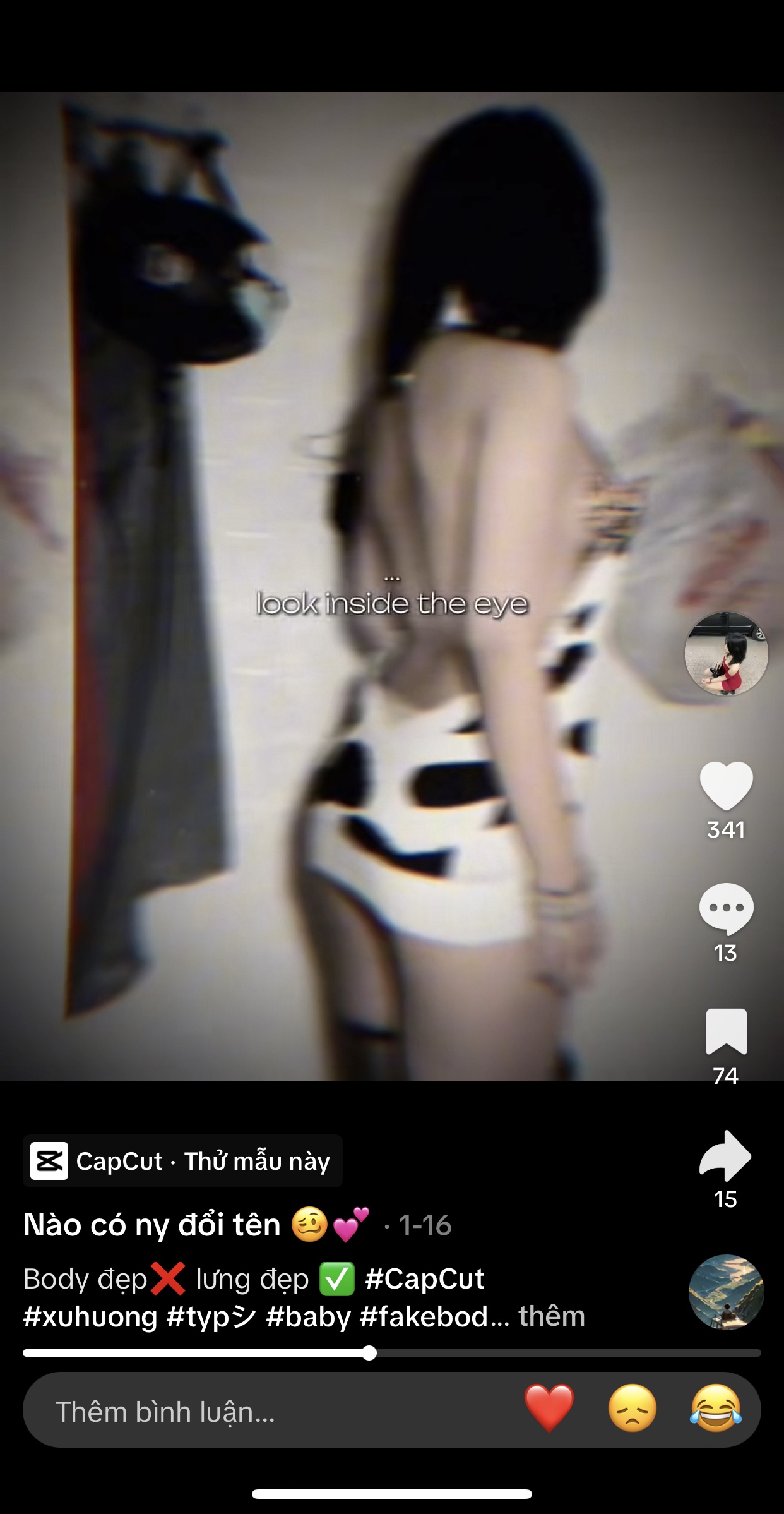Expand the caption with "thêm"
The height and width of the screenshot is (1514, 784).
click(552, 1316)
